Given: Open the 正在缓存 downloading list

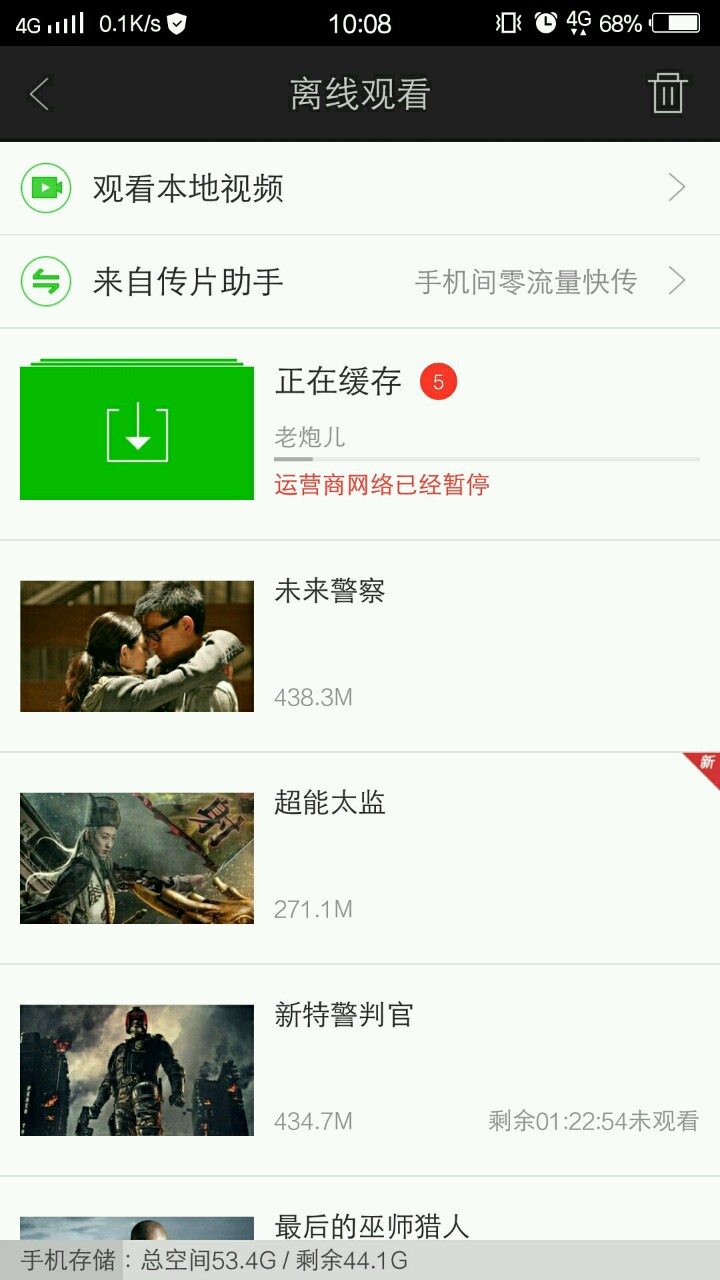Looking at the screenshot, I should point(360,434).
